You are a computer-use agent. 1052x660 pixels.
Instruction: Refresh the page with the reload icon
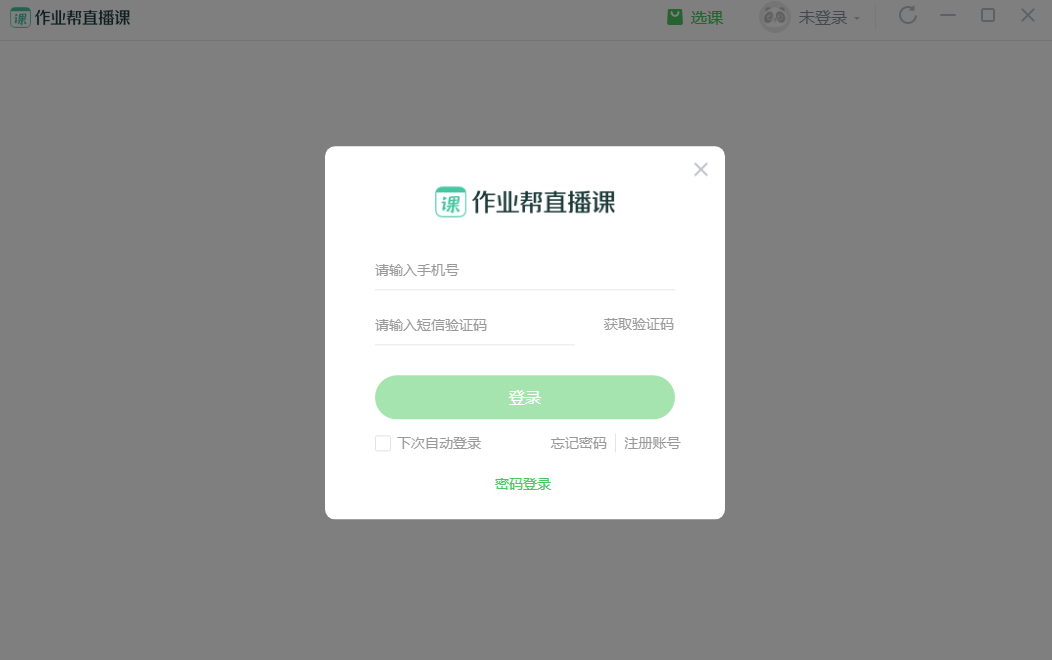pos(908,15)
